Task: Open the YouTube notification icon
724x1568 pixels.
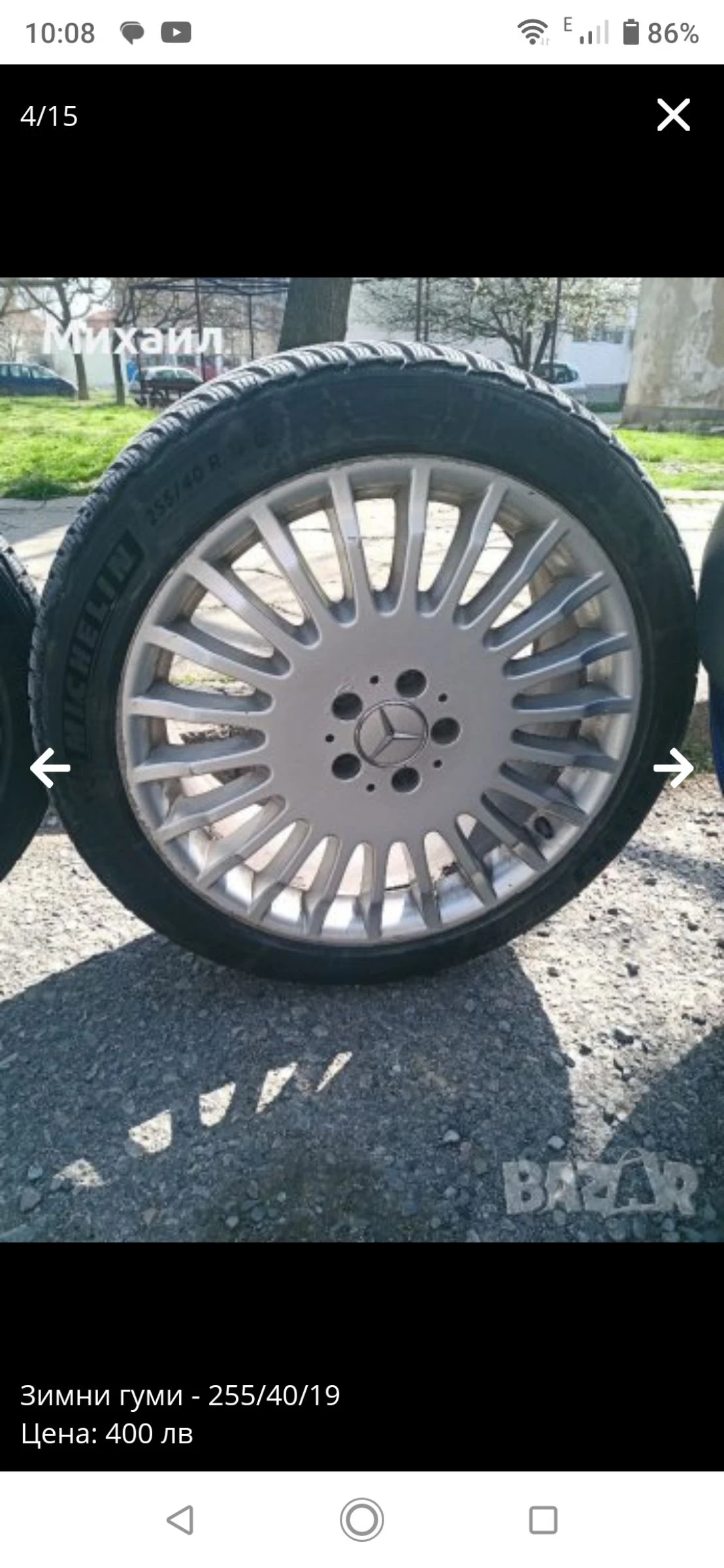Action: tap(175, 31)
